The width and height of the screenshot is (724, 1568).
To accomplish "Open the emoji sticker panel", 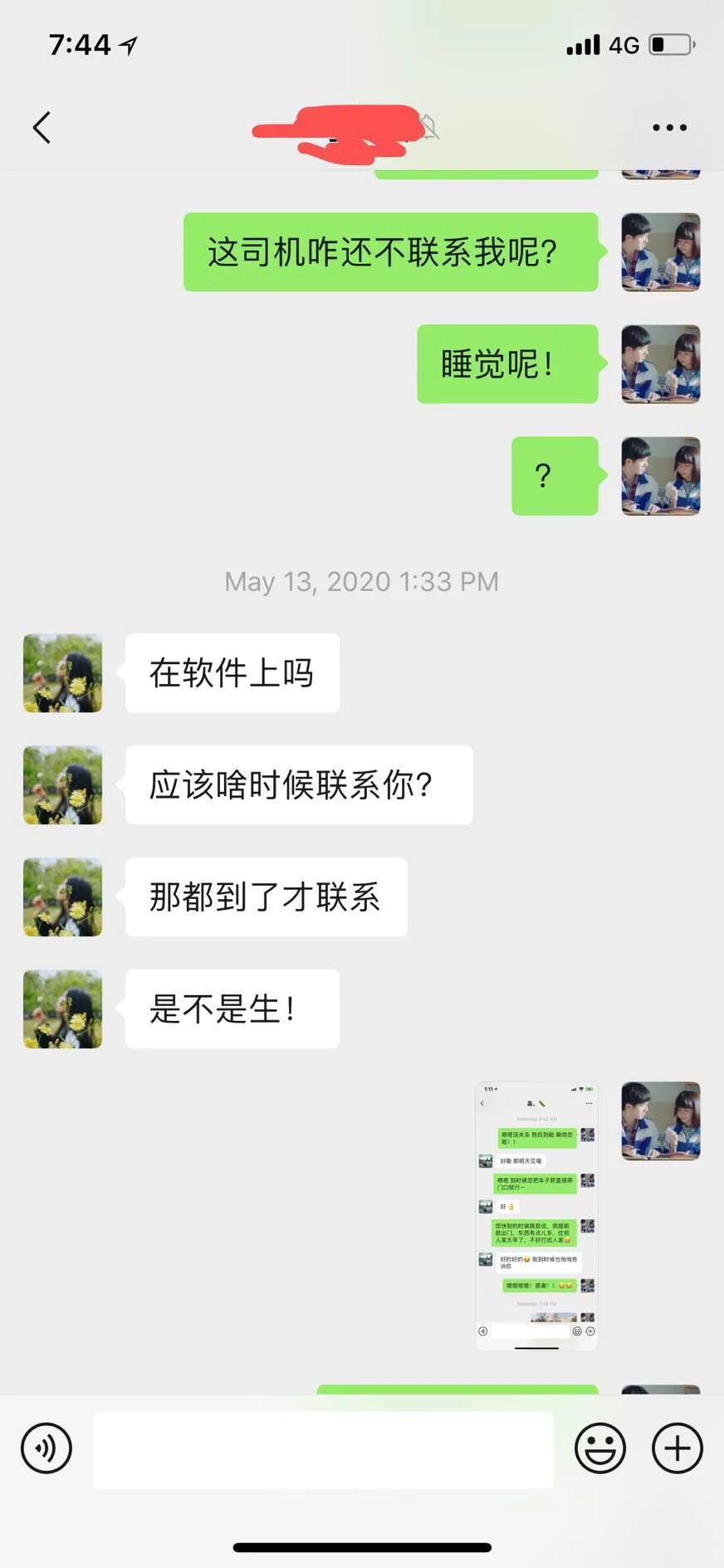I will coord(599,1448).
